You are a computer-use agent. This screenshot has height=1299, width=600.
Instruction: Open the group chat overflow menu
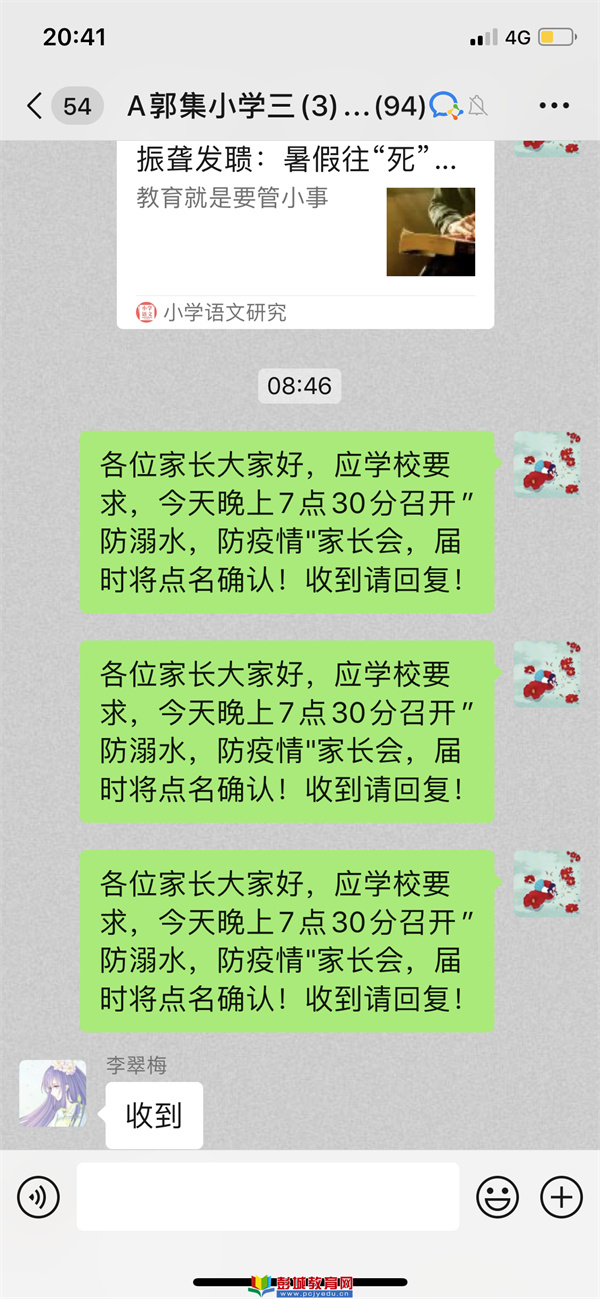[x=553, y=106]
